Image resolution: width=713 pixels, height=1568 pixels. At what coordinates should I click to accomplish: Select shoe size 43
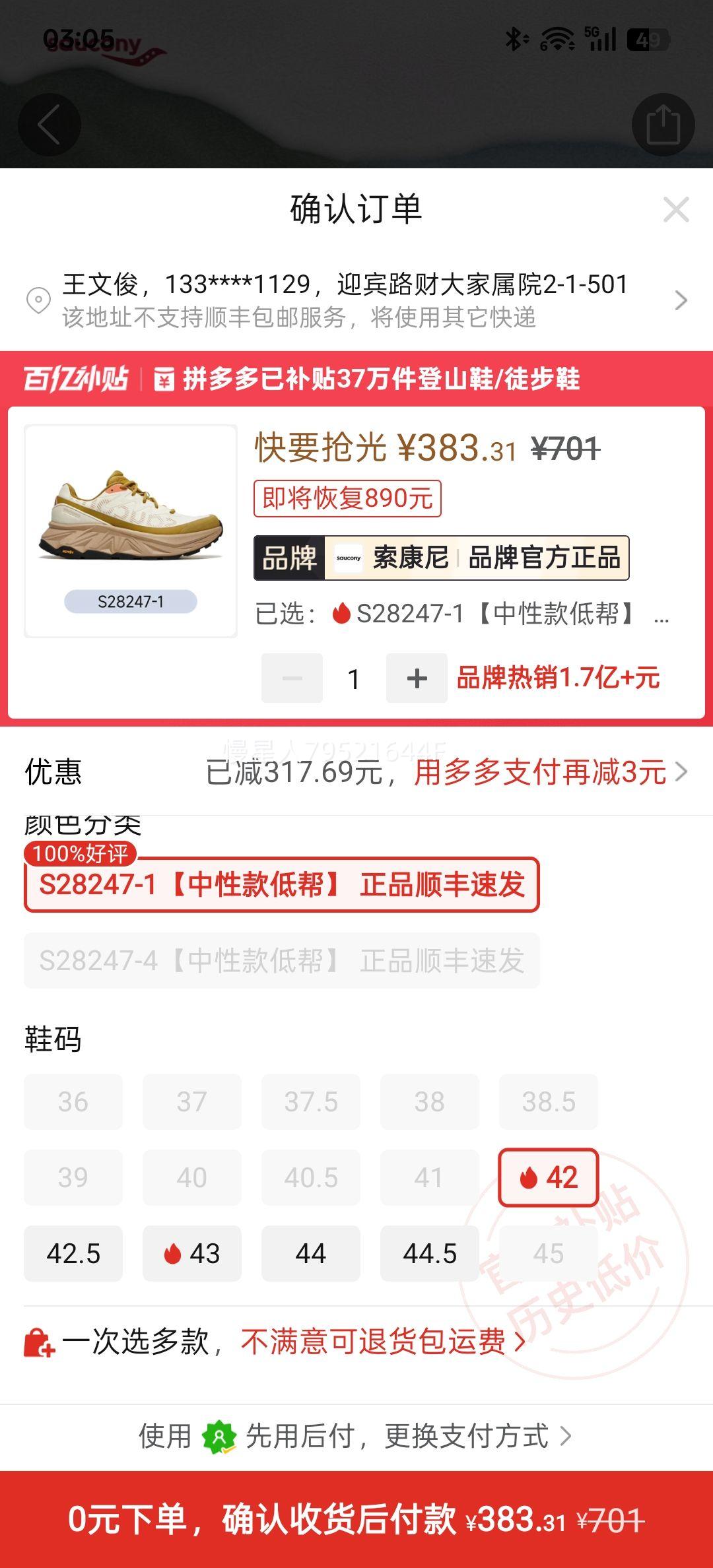(x=191, y=1253)
